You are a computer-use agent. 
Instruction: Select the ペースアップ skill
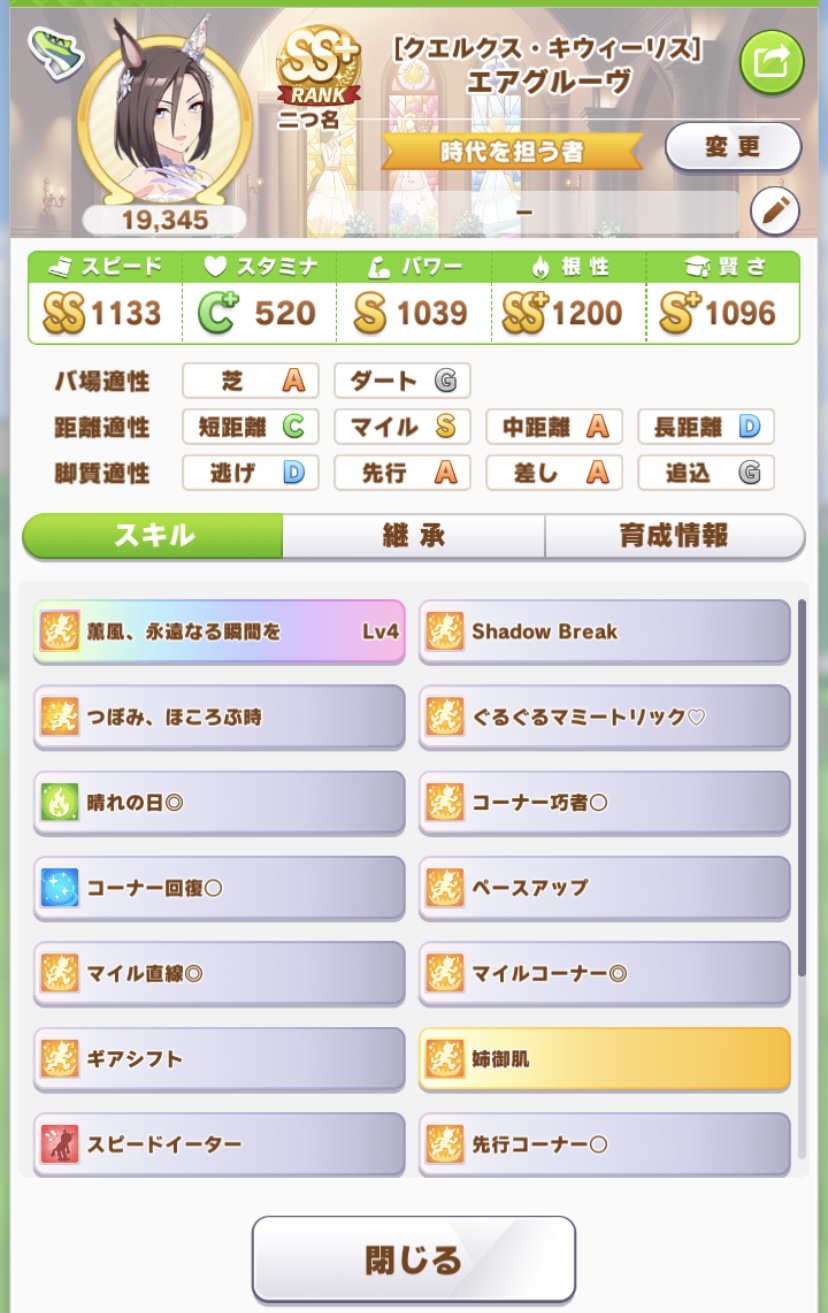tap(604, 887)
